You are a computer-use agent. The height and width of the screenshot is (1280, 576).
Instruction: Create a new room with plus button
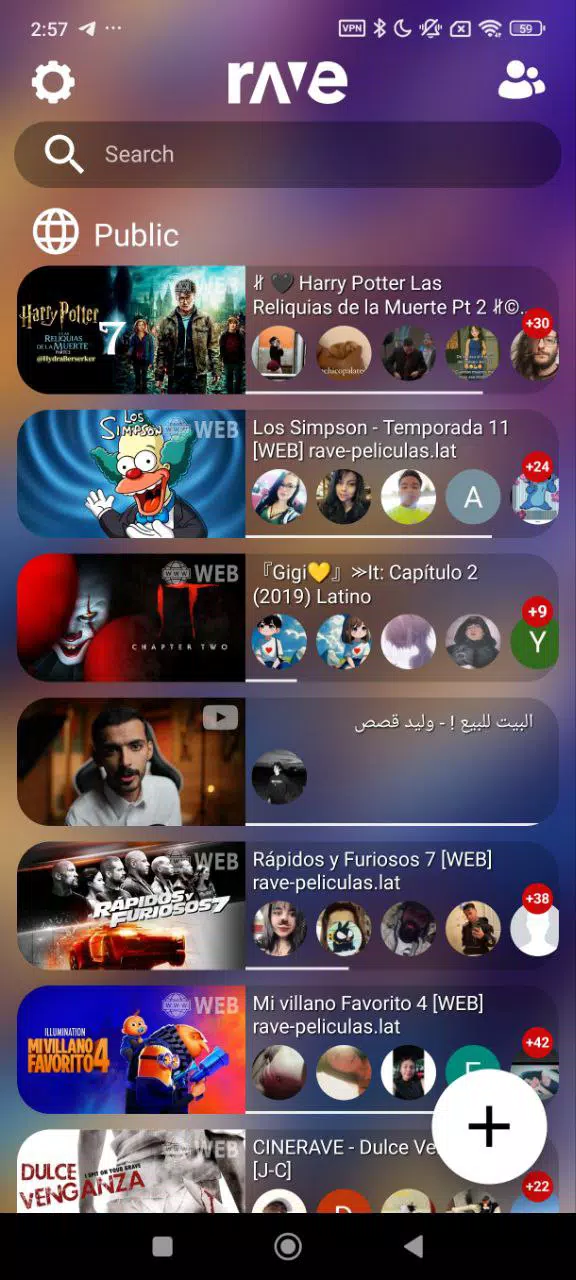489,1127
